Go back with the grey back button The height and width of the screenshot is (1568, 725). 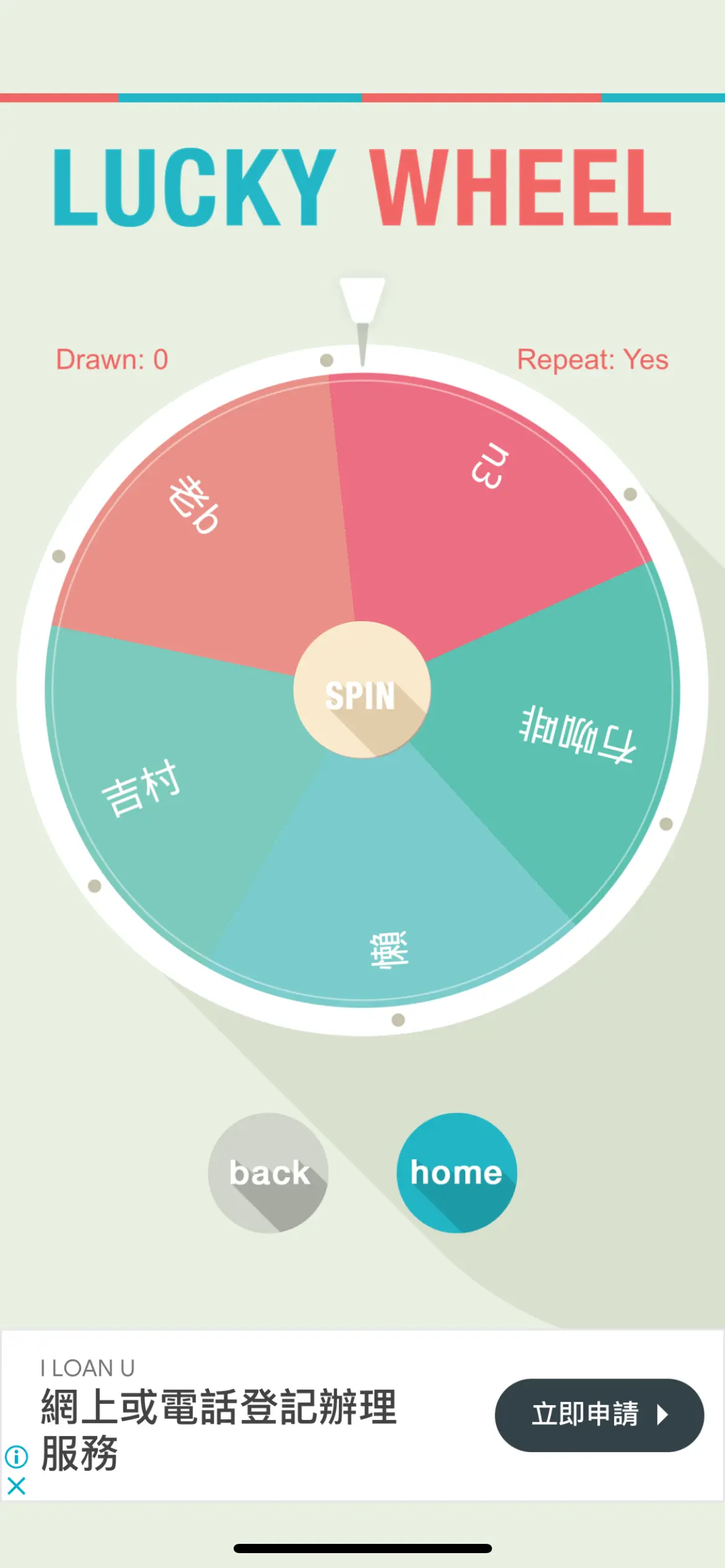tap(268, 1173)
